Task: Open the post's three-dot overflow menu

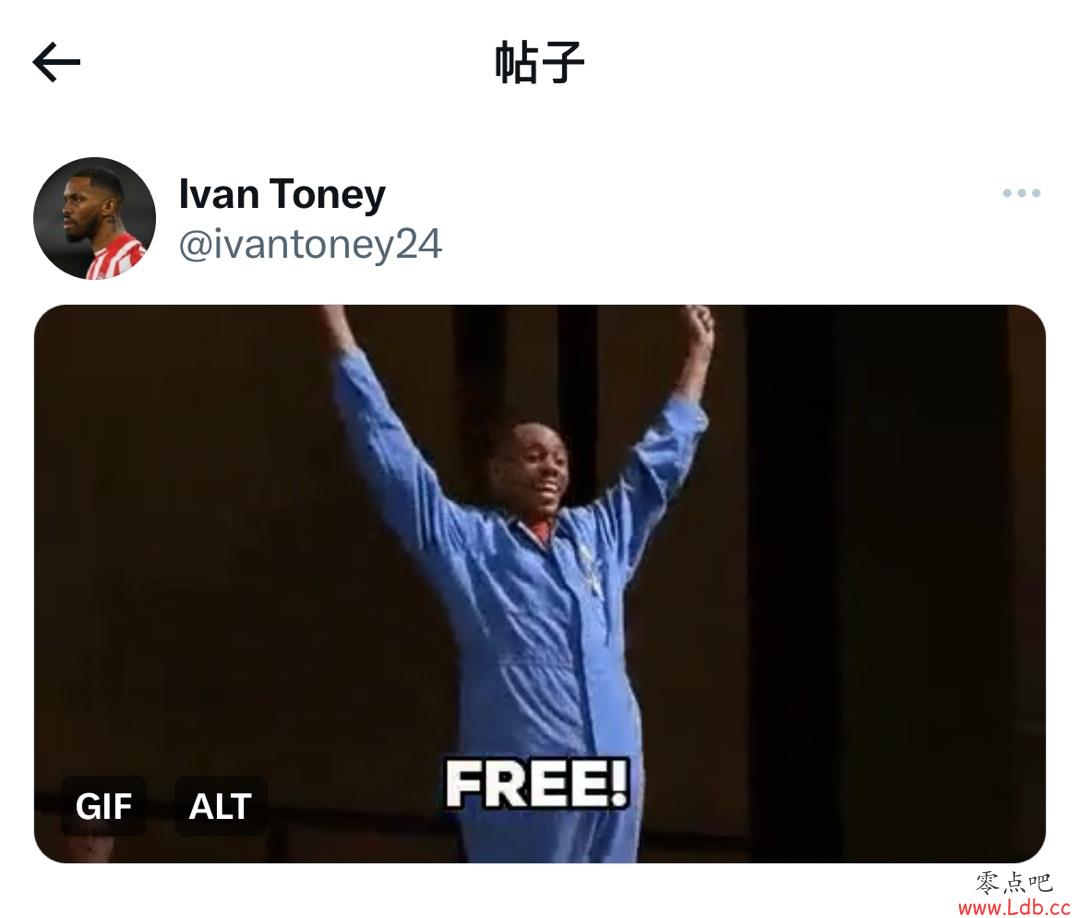Action: pos(1021,193)
